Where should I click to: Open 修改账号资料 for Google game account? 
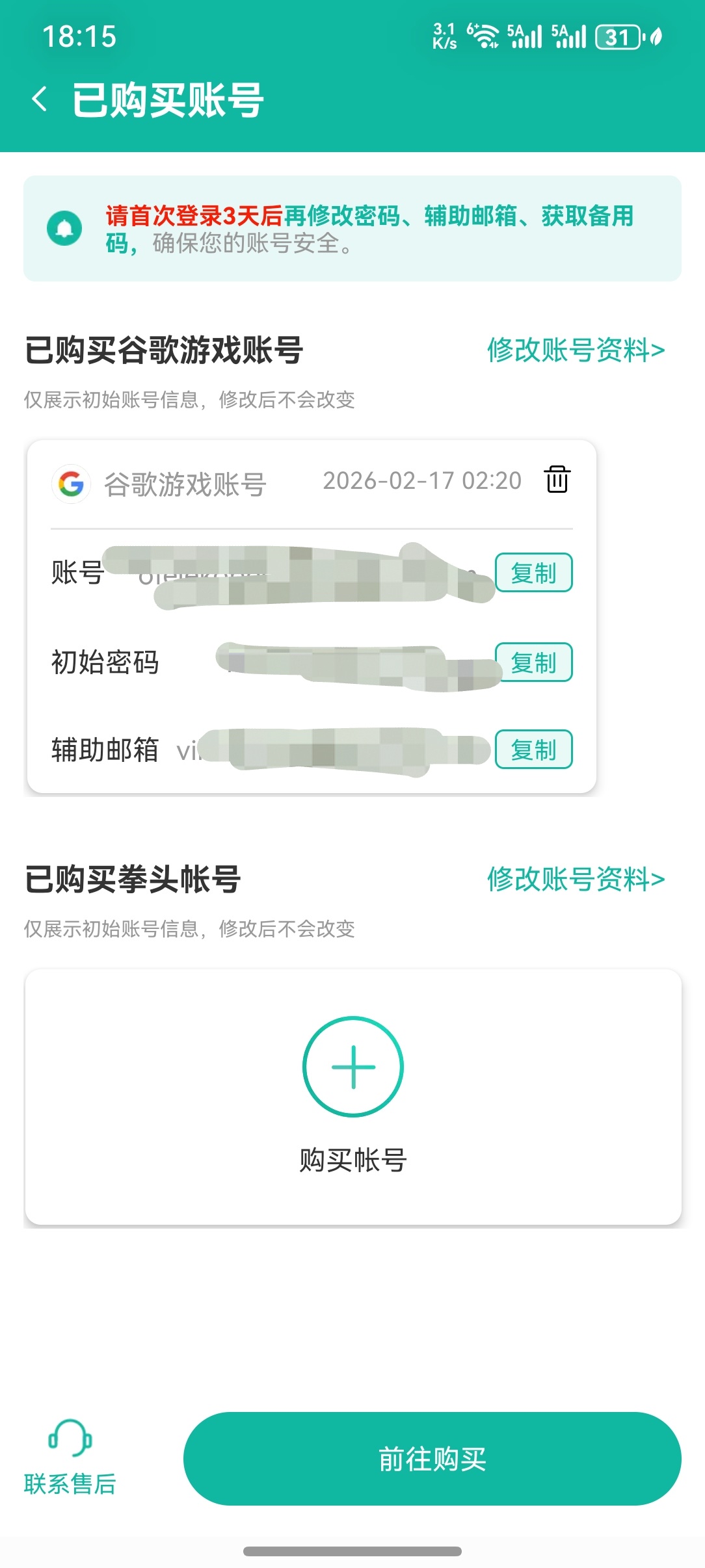(574, 351)
